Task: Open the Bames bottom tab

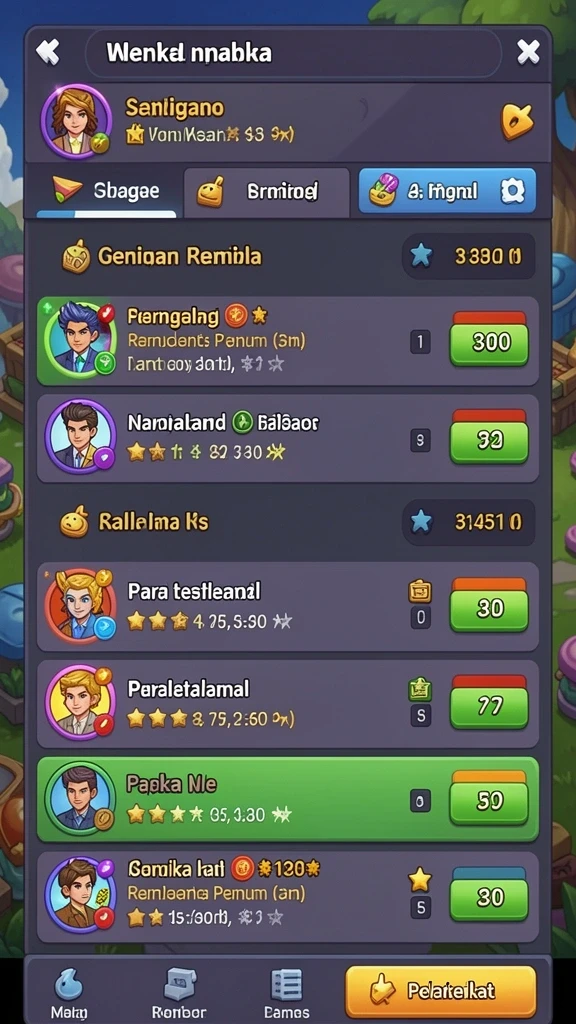Action: [287, 993]
